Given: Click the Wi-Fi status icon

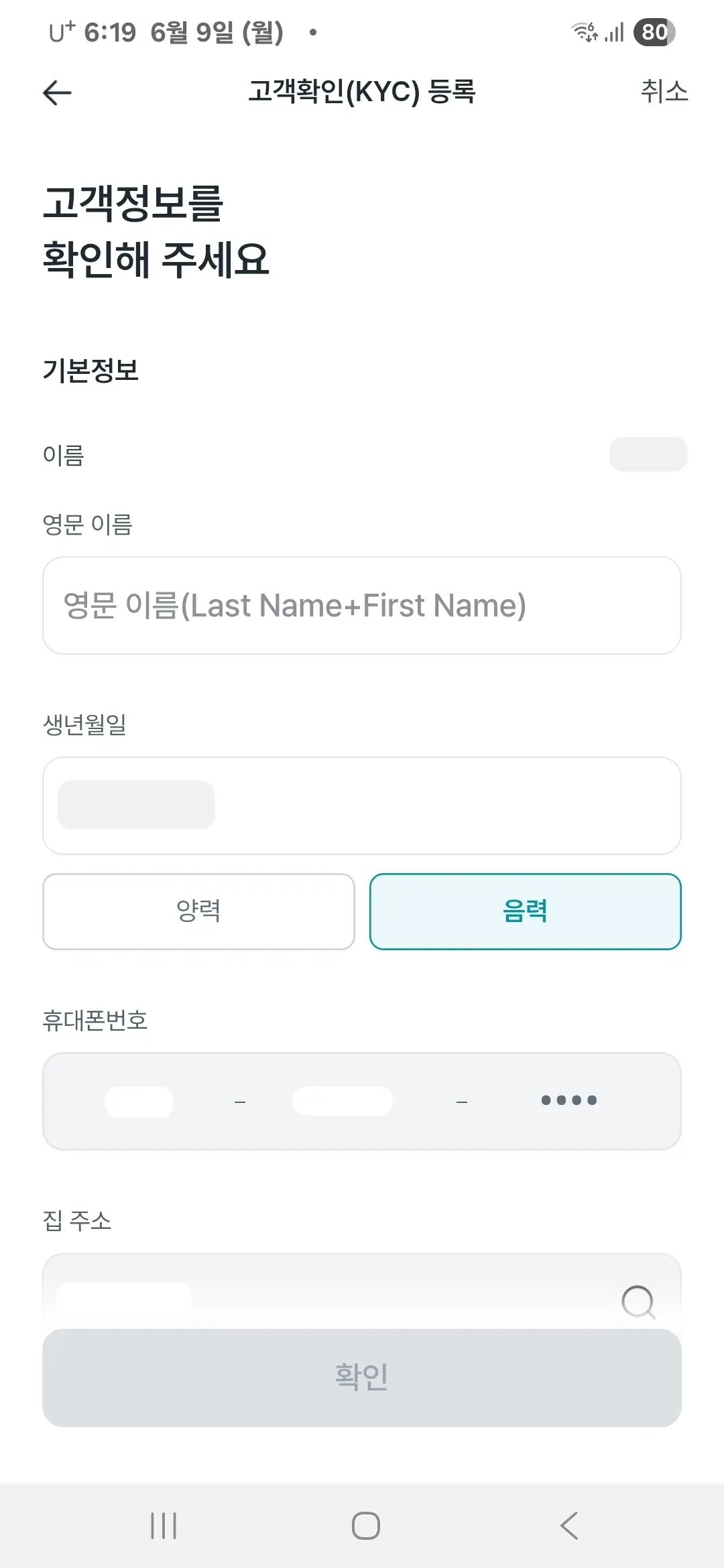Looking at the screenshot, I should point(582,31).
